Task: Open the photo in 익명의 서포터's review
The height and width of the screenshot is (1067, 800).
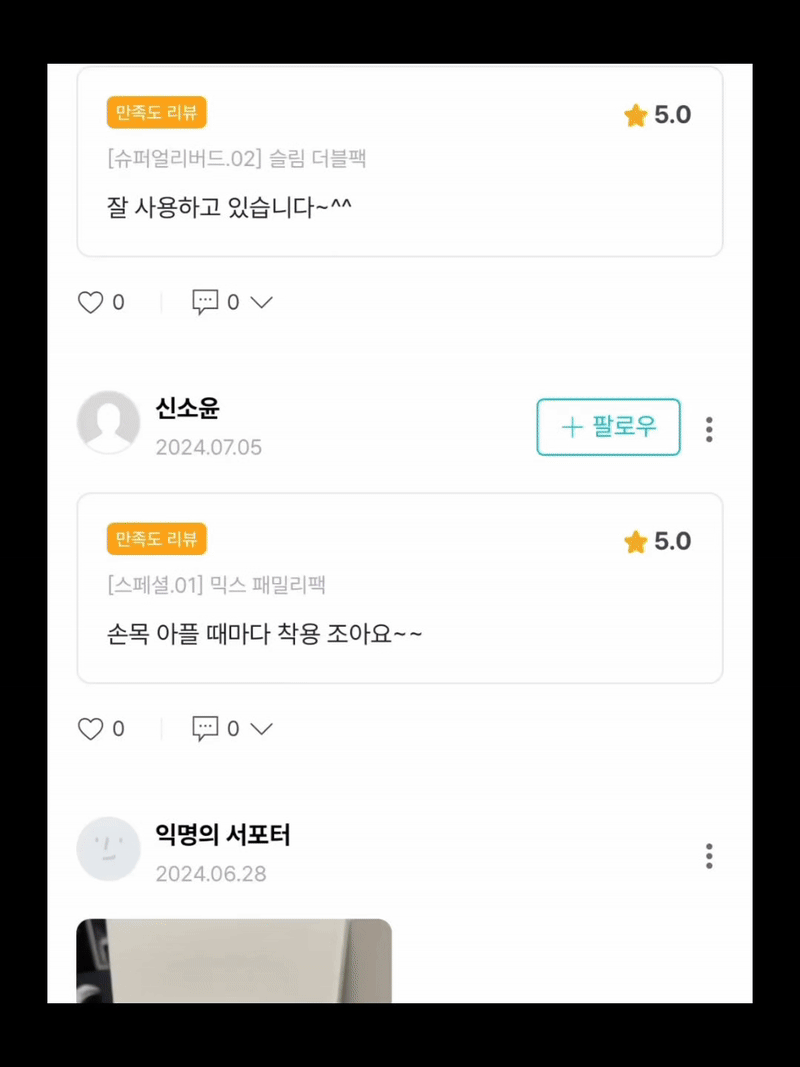Action: 234,960
